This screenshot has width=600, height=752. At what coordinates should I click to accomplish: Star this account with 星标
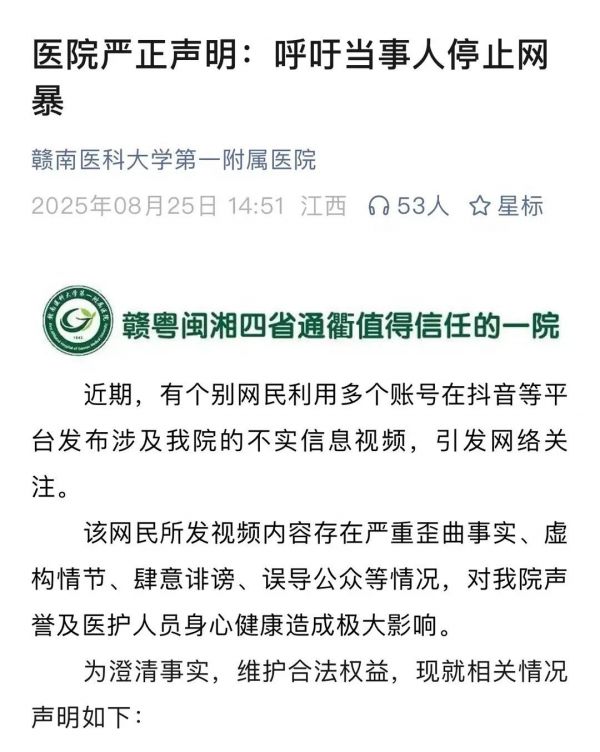click(507, 207)
